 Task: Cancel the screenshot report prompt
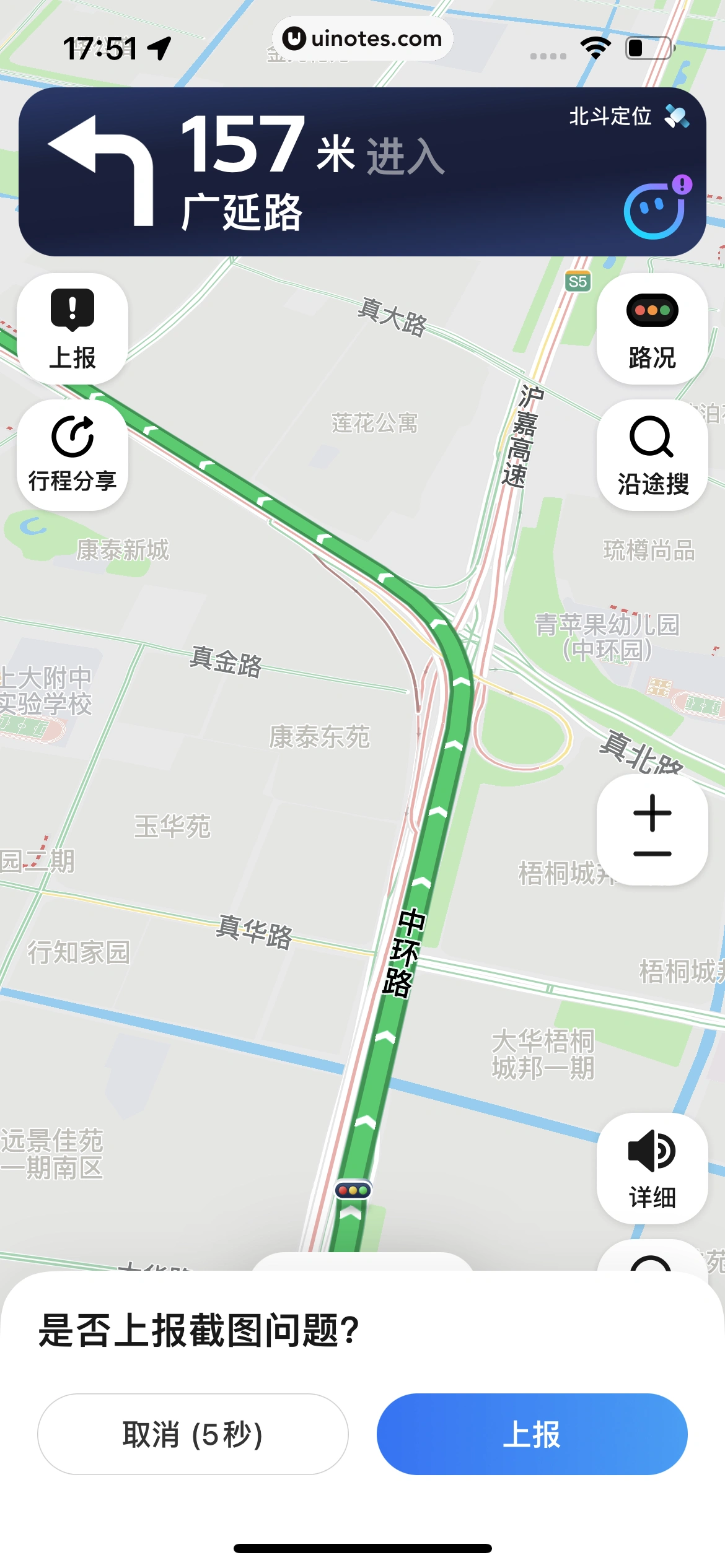[x=193, y=1434]
